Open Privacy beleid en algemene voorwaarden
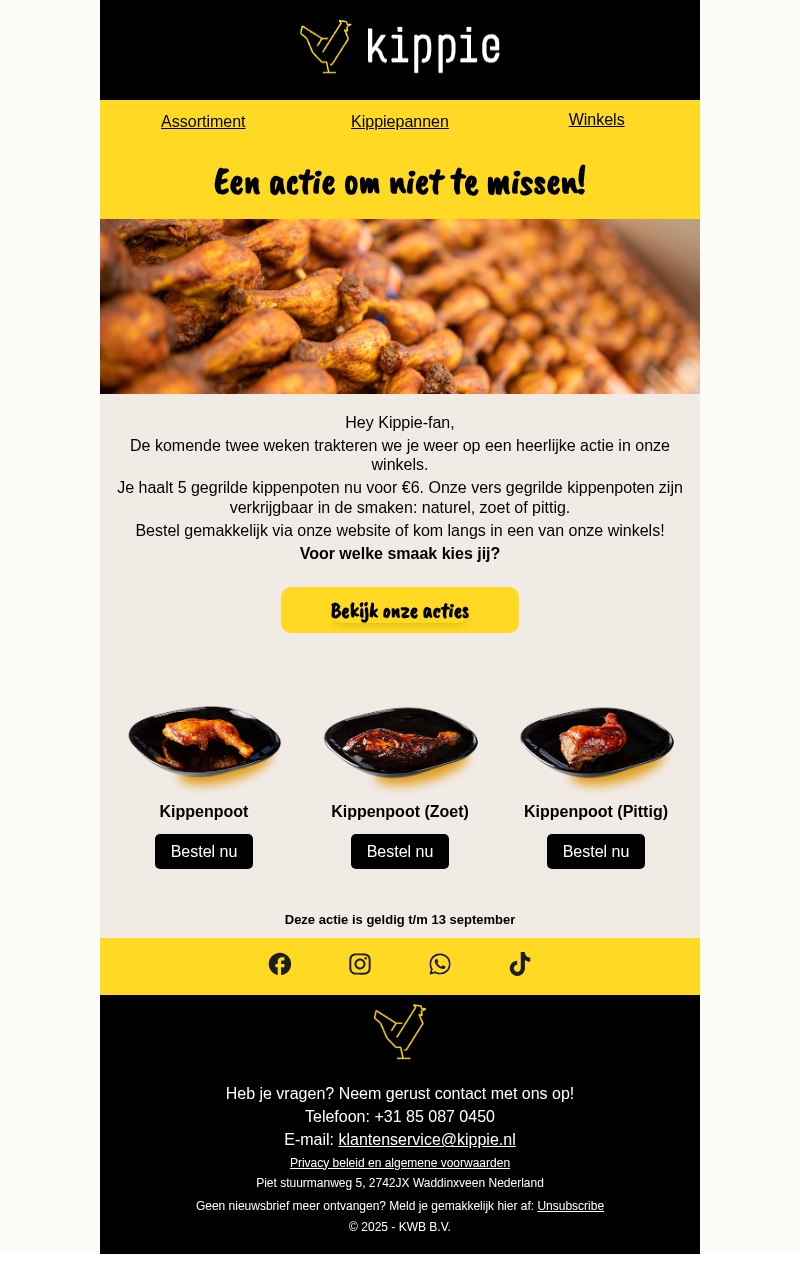 (x=400, y=1163)
